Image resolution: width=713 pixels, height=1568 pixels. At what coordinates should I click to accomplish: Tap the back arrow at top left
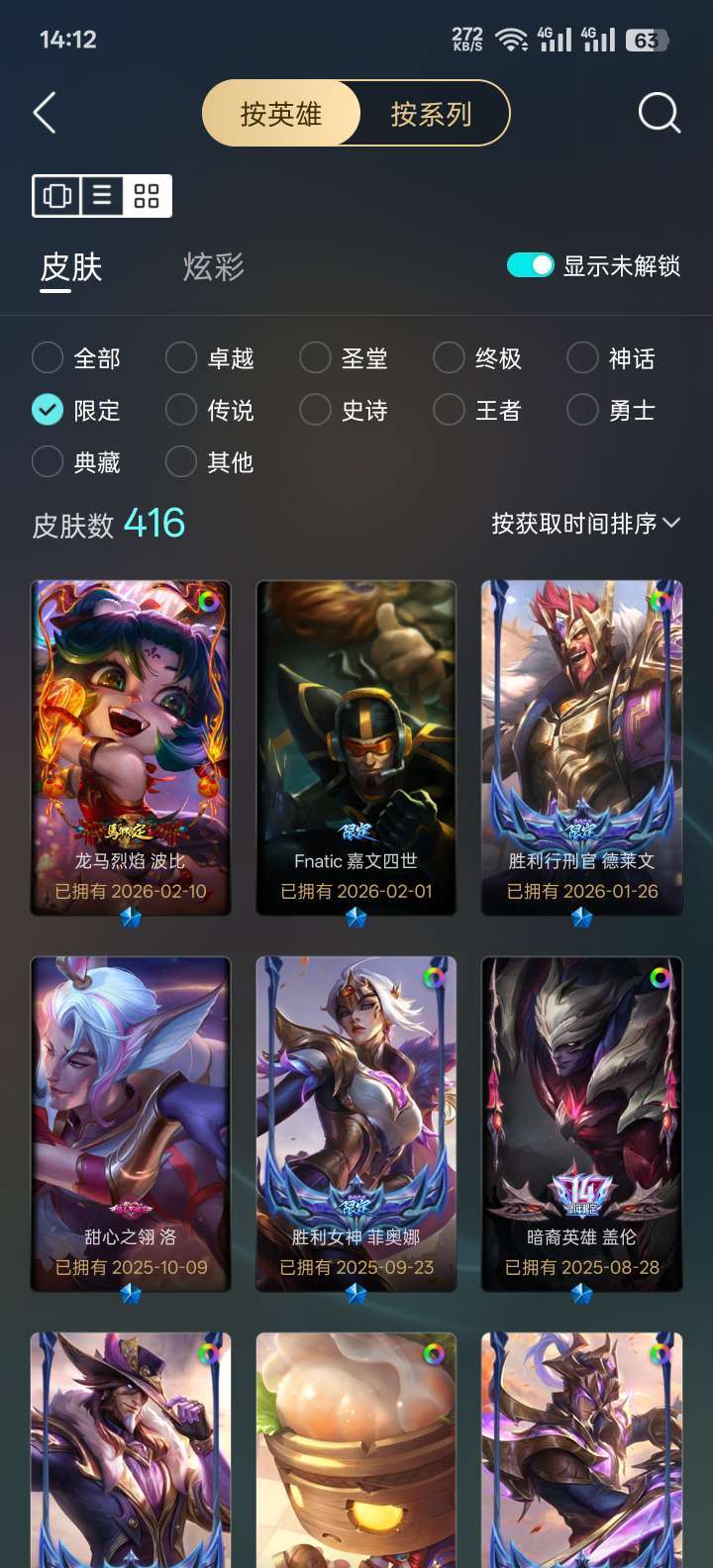pos(44,112)
